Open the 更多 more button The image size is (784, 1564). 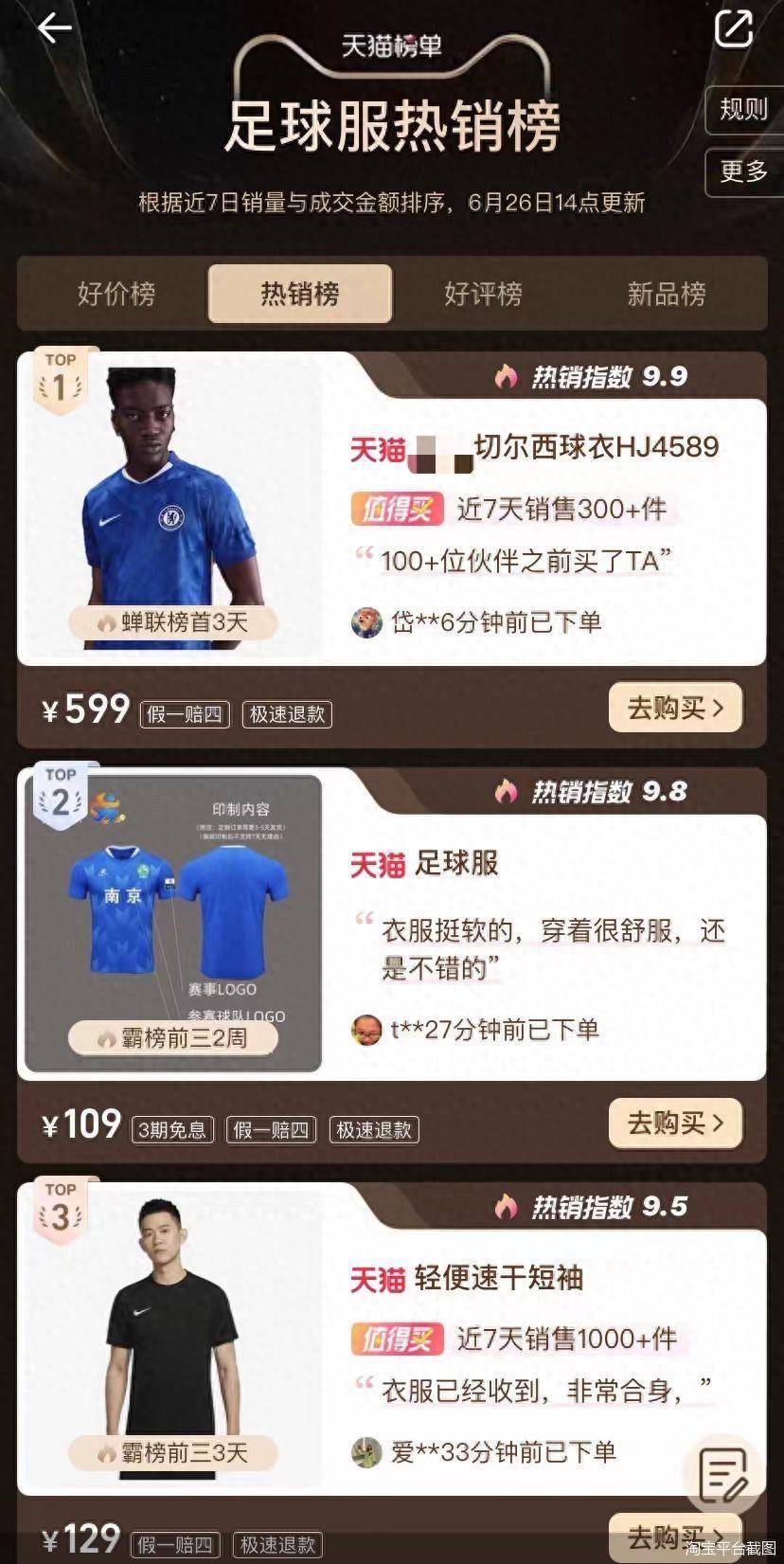tap(743, 171)
